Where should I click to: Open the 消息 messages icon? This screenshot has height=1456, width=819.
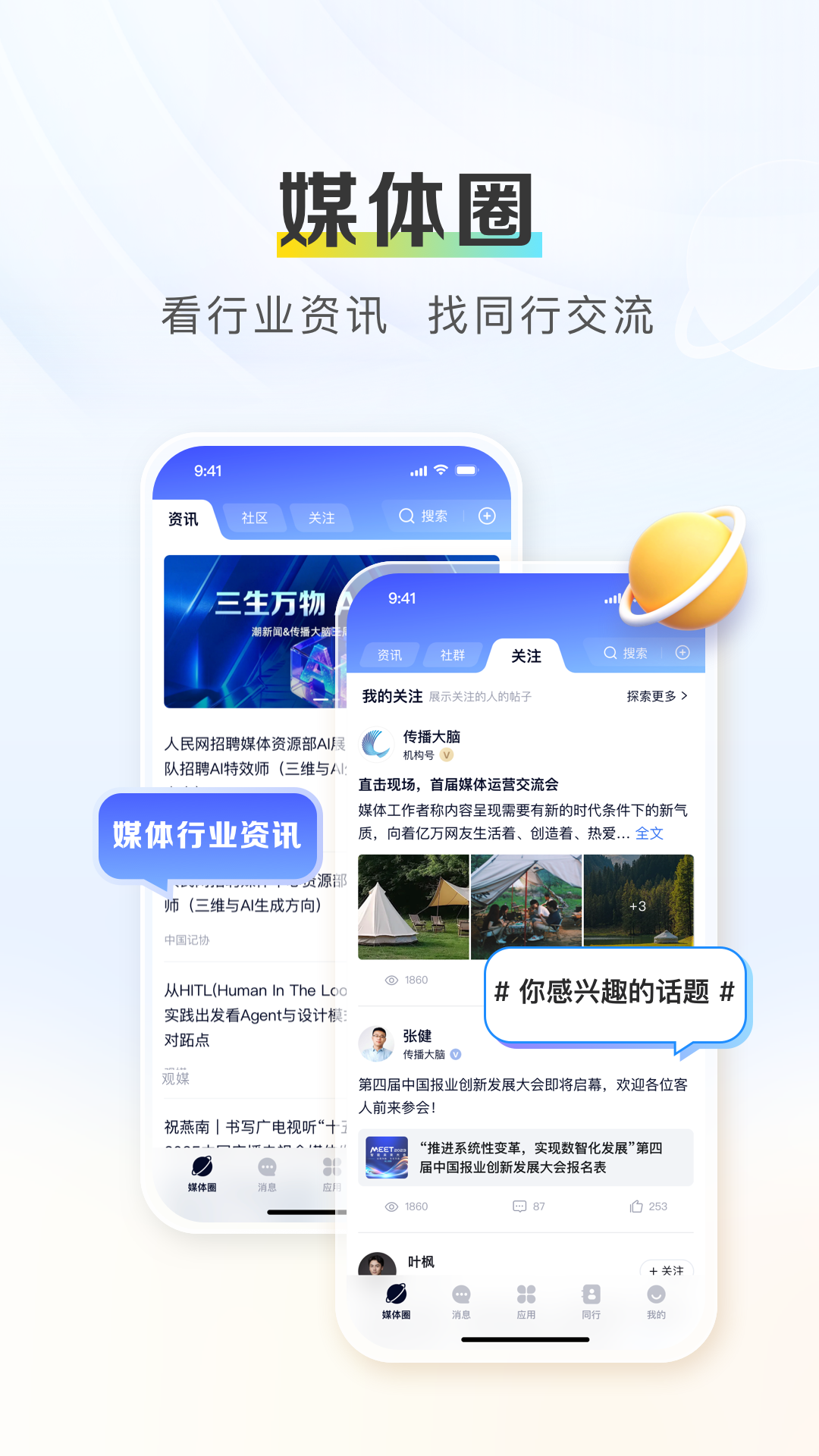click(461, 1300)
